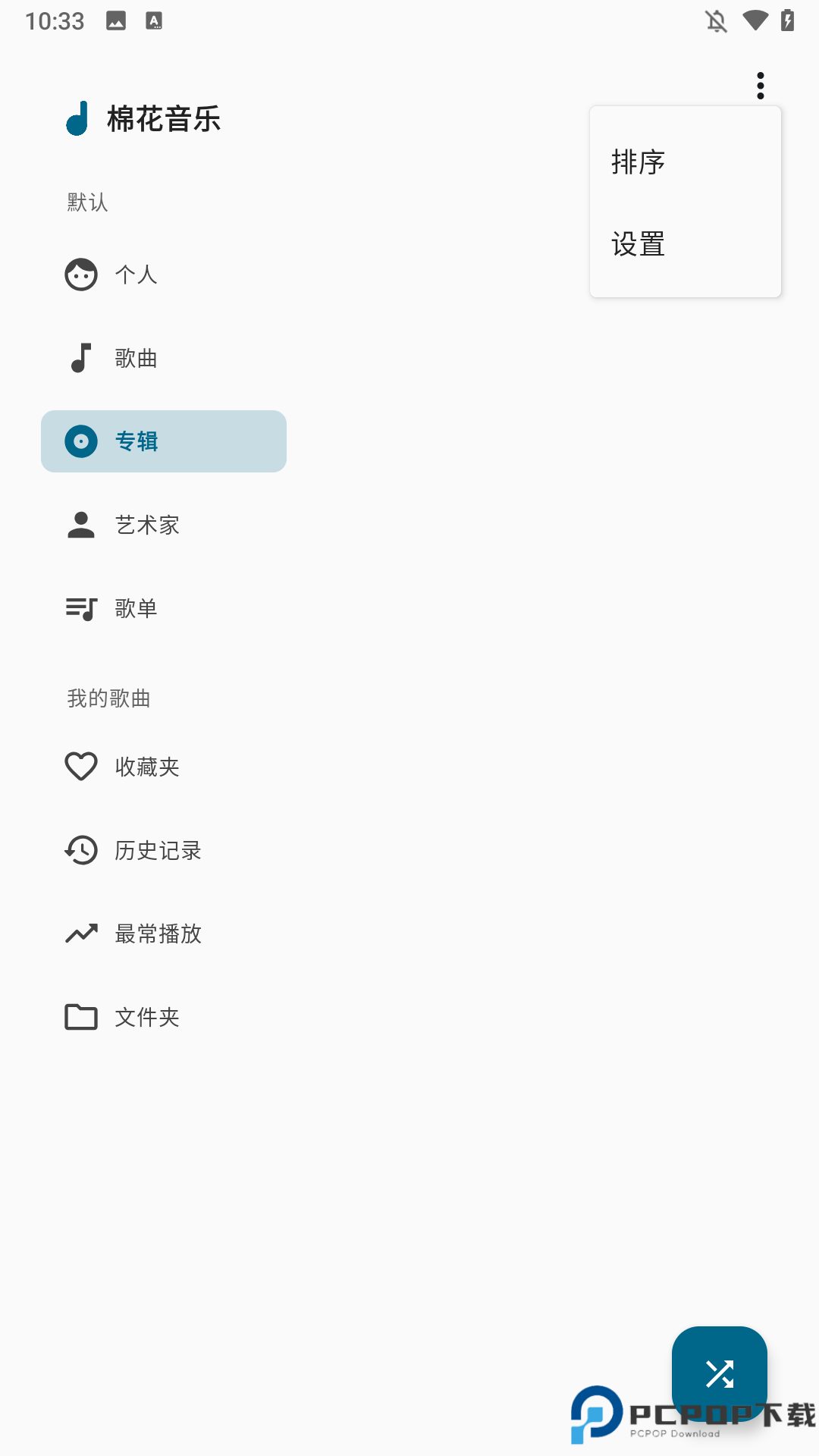Select the 艺术家 person icon
819x1456 pixels.
pos(81,524)
